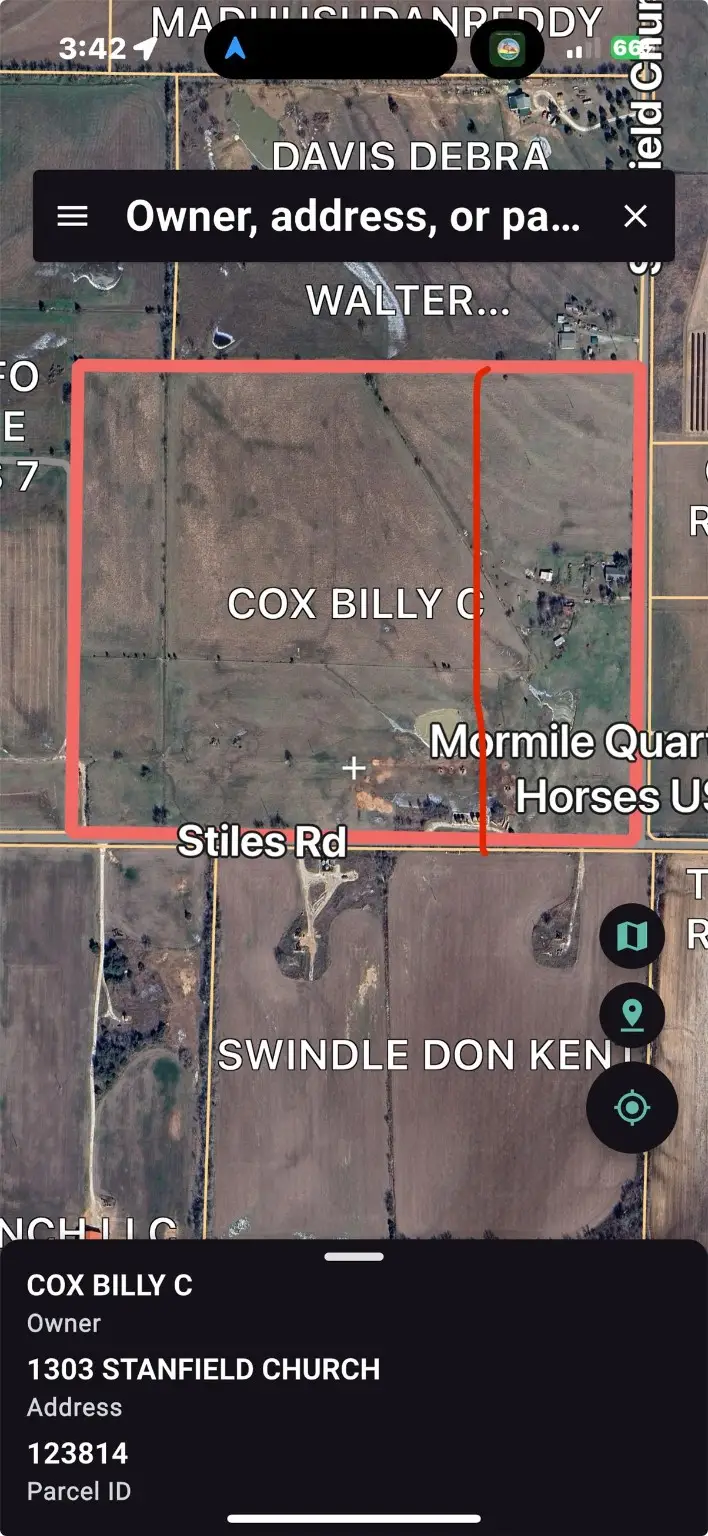Screen dimensions: 708x1536
Task: Center map on my current location
Action: coord(631,1108)
